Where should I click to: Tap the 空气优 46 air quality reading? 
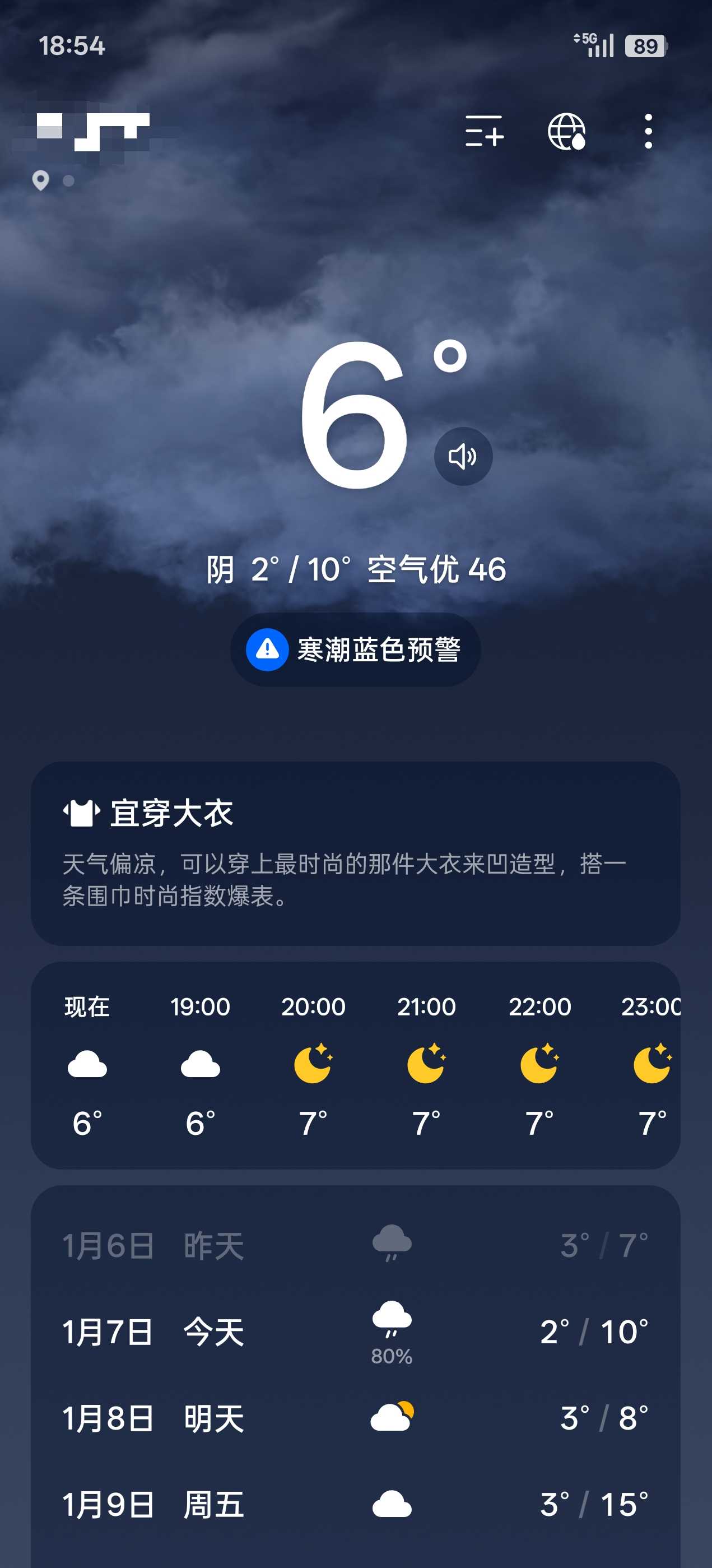click(x=436, y=570)
